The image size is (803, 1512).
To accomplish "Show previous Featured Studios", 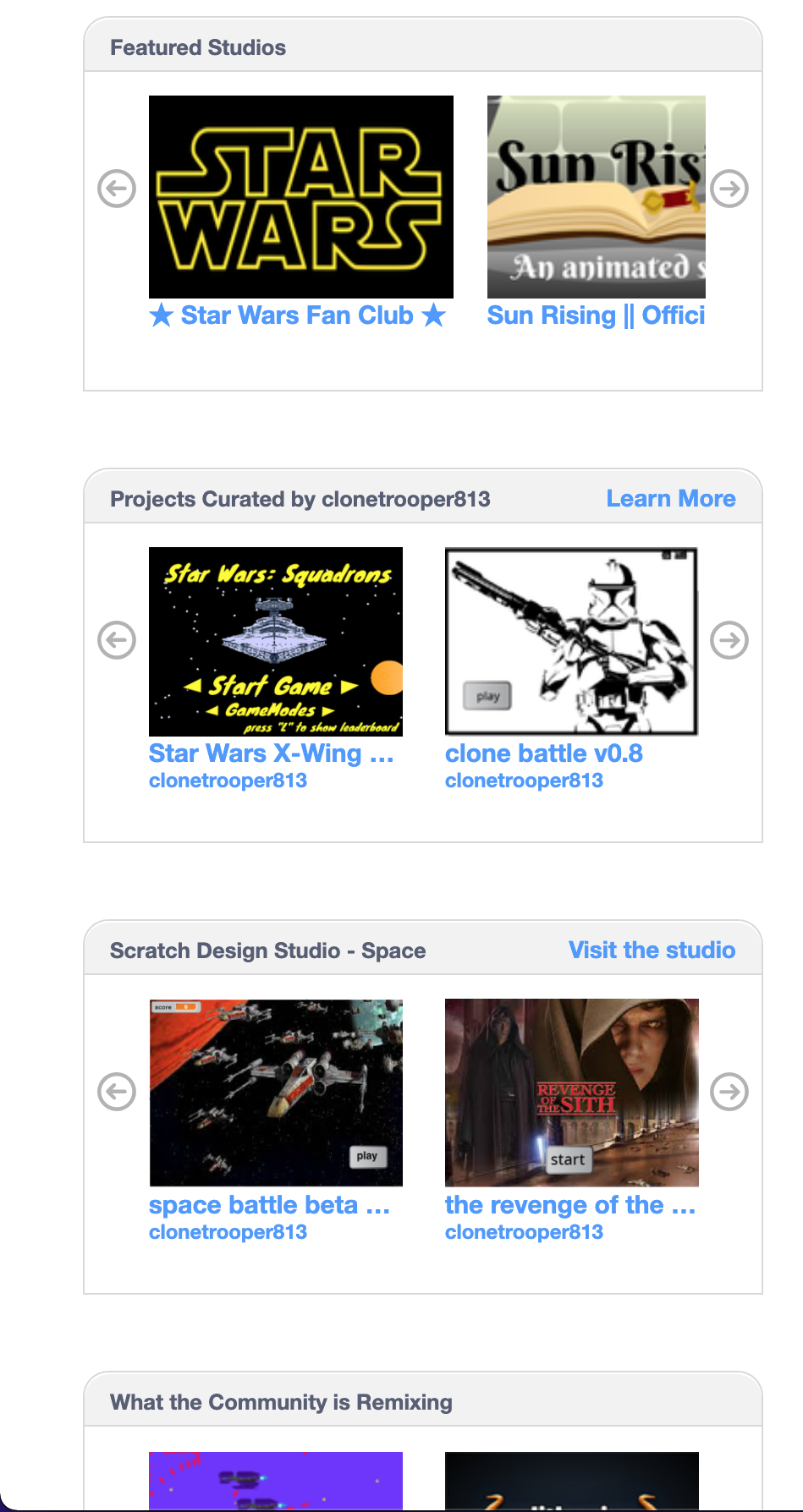I will 117,189.
